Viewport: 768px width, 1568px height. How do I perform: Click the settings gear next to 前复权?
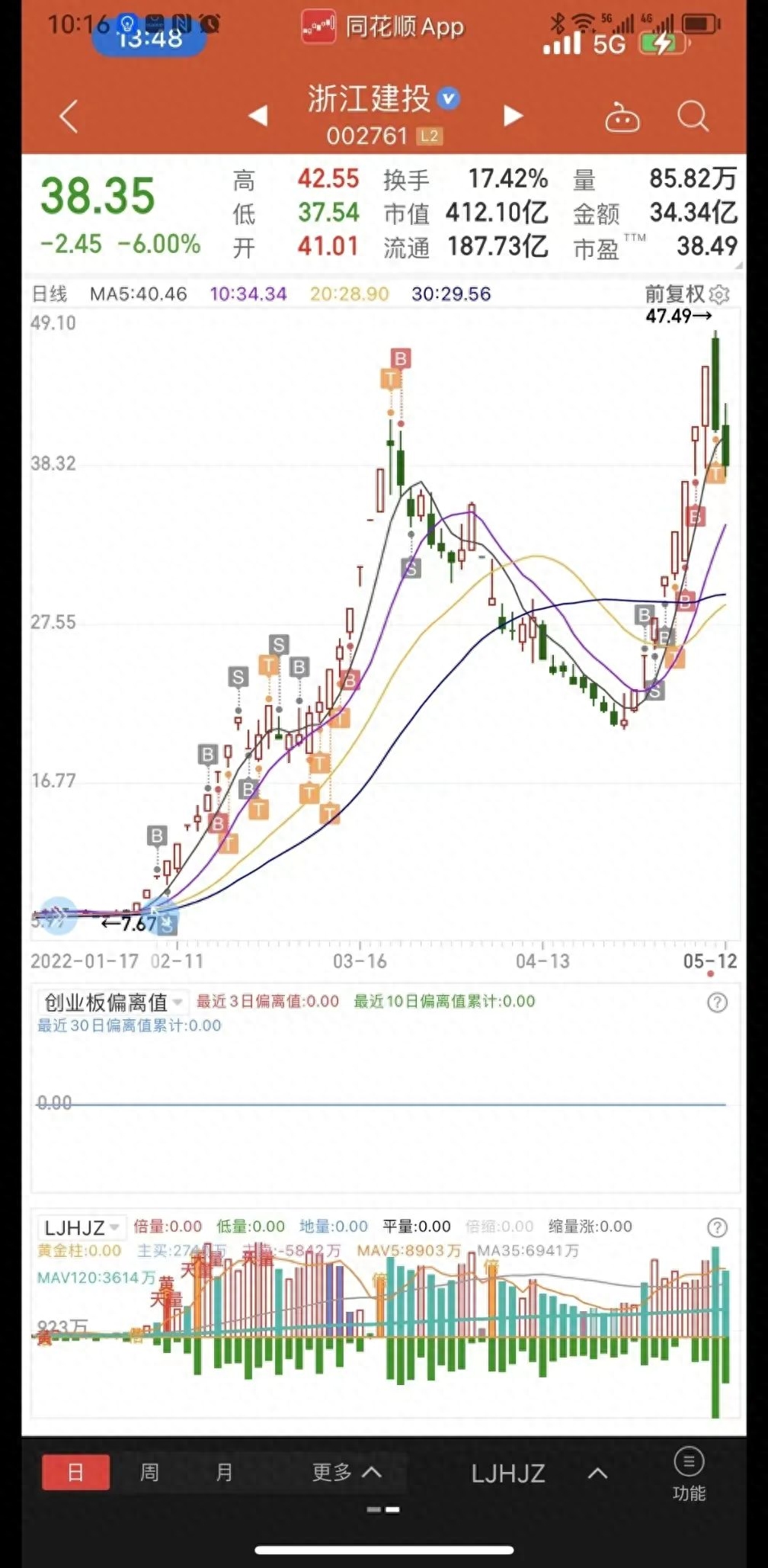[x=718, y=294]
